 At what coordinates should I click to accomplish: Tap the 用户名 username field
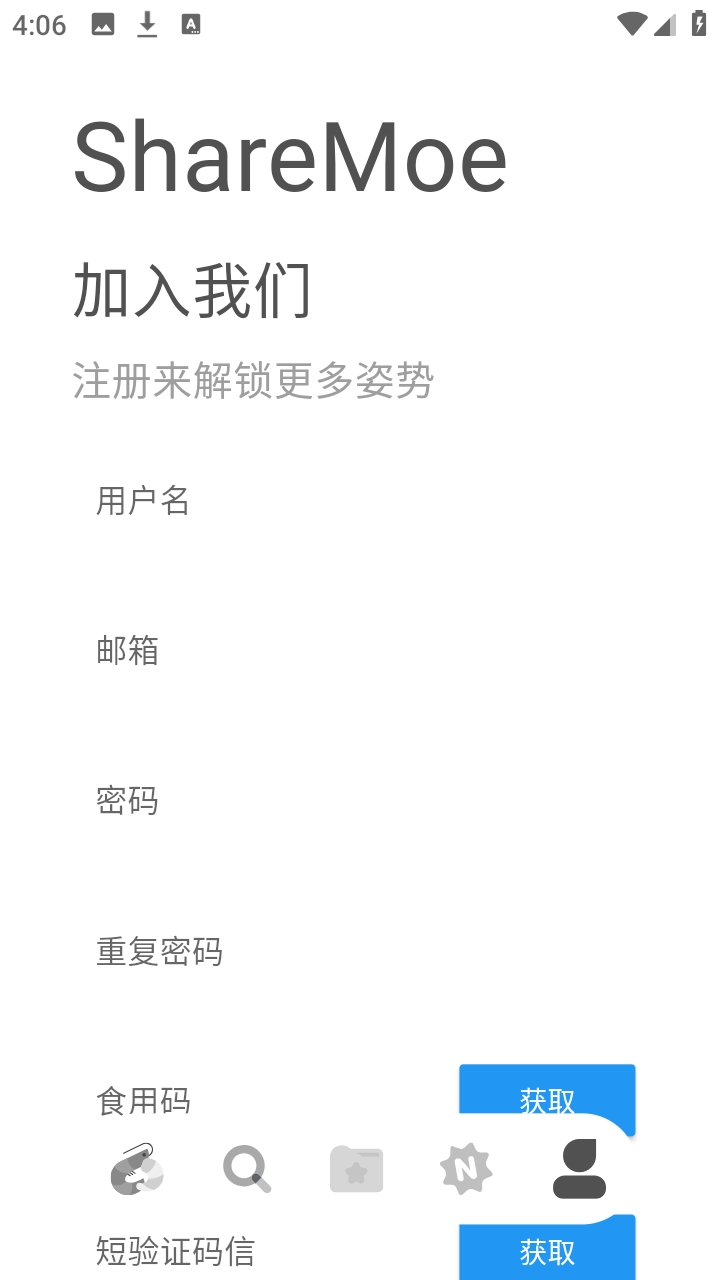tap(360, 501)
